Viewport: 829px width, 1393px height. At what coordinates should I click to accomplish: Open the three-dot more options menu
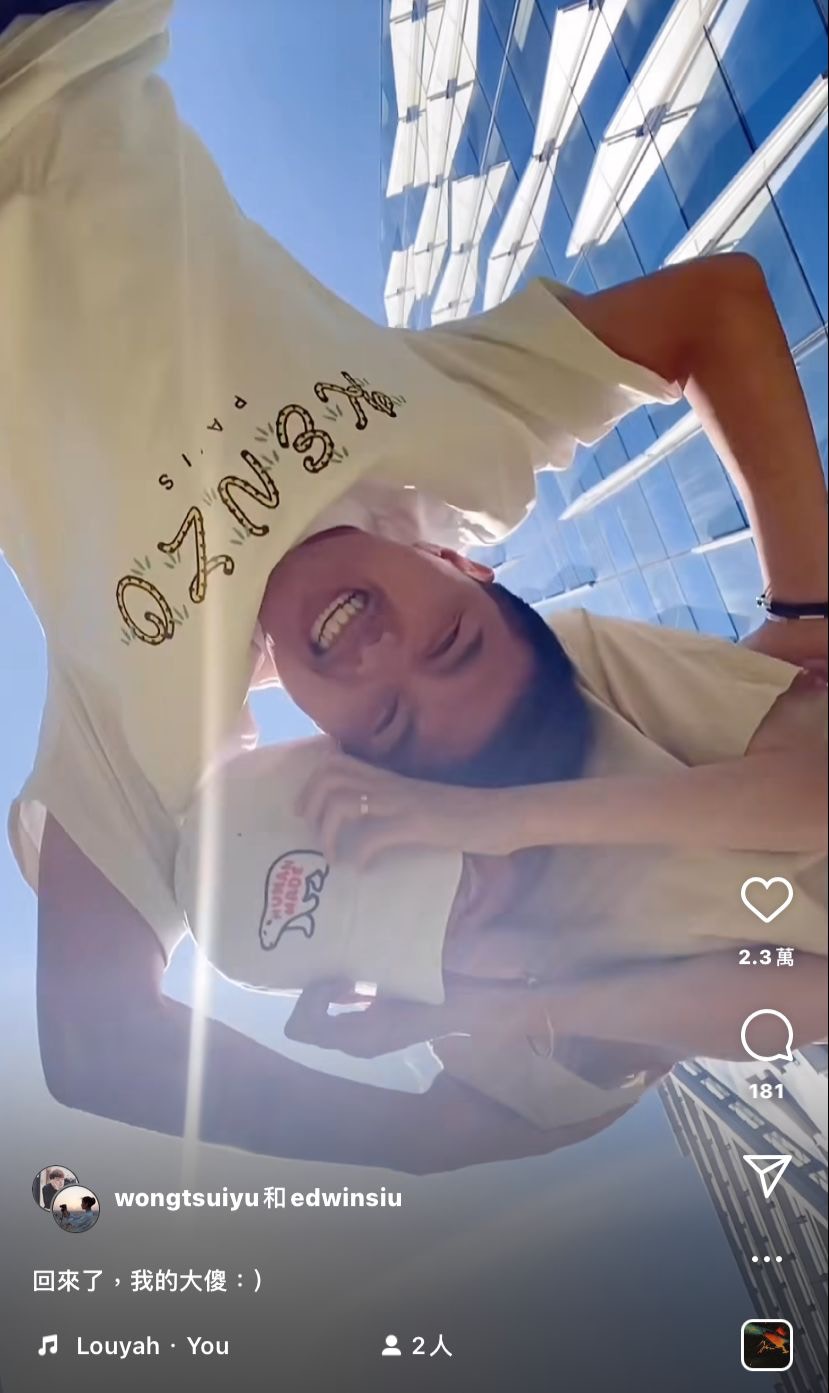pyautogui.click(x=766, y=1259)
